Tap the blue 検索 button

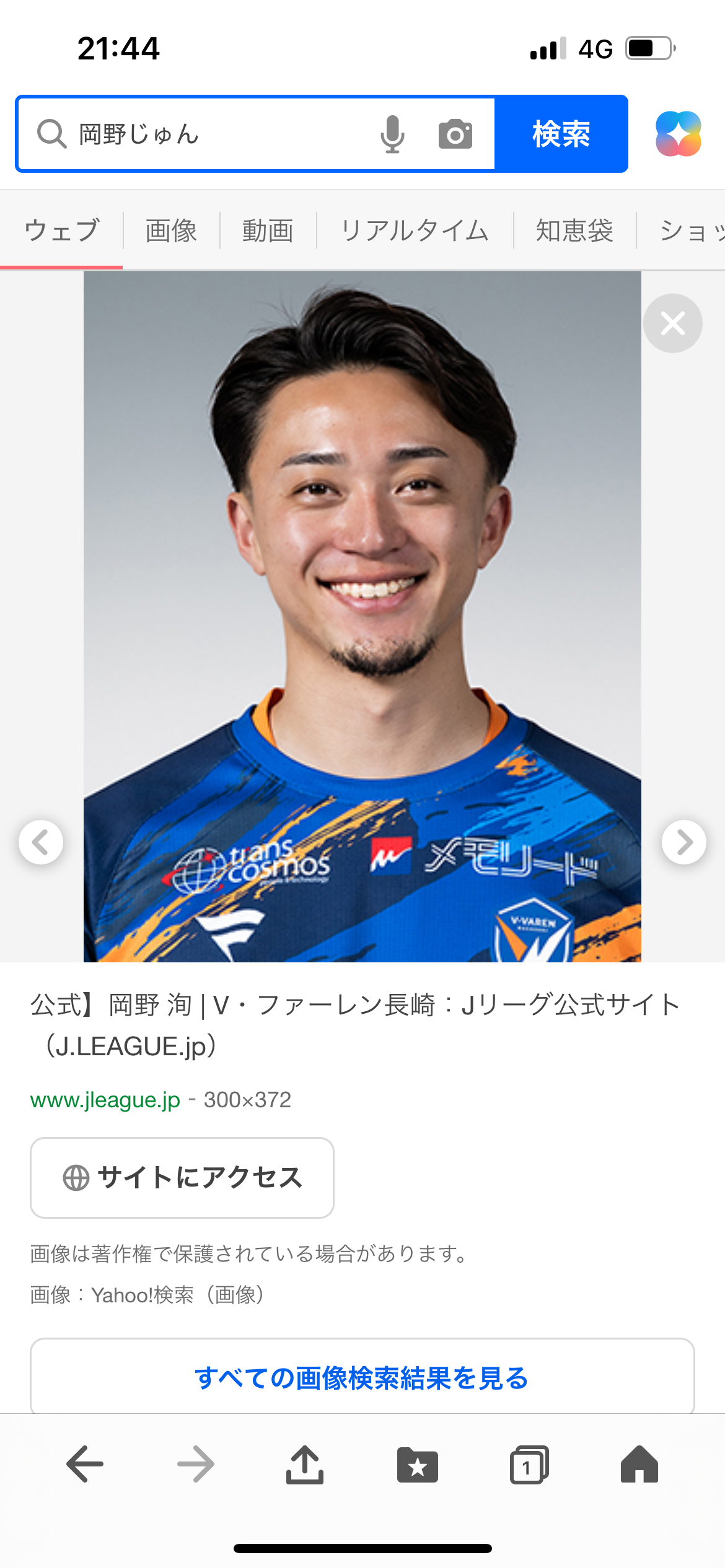[x=561, y=134]
